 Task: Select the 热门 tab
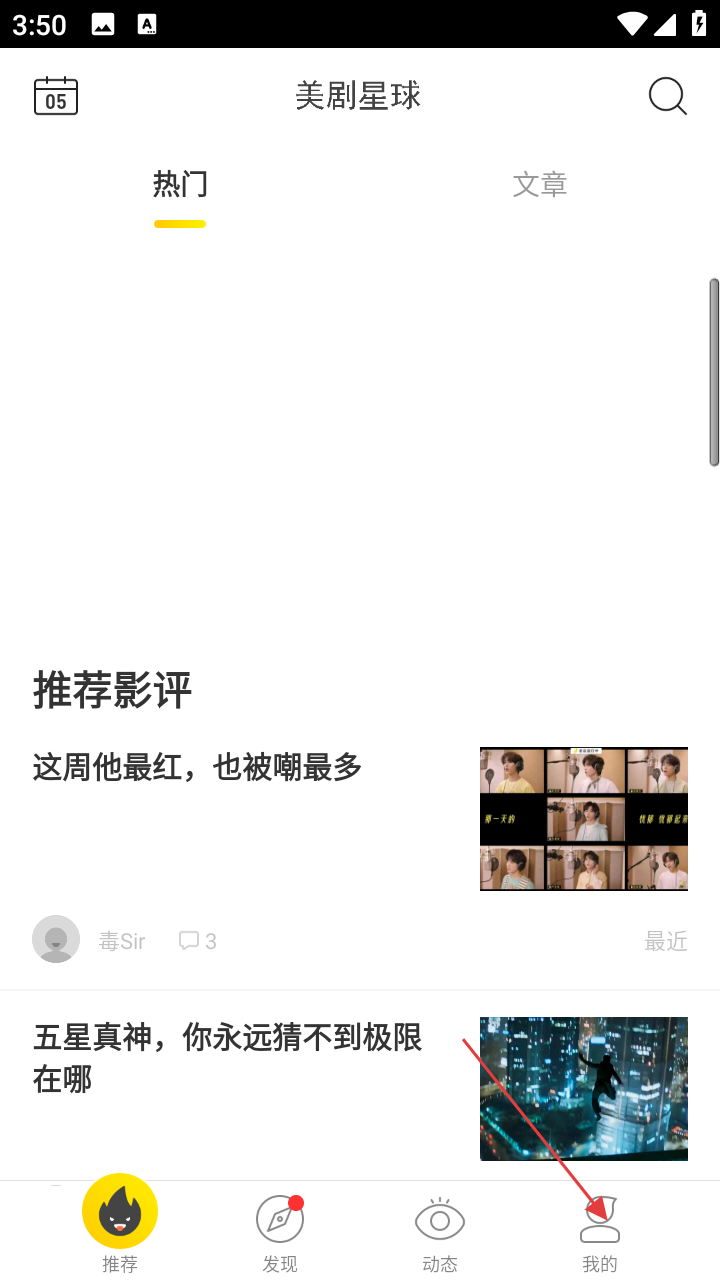[180, 184]
